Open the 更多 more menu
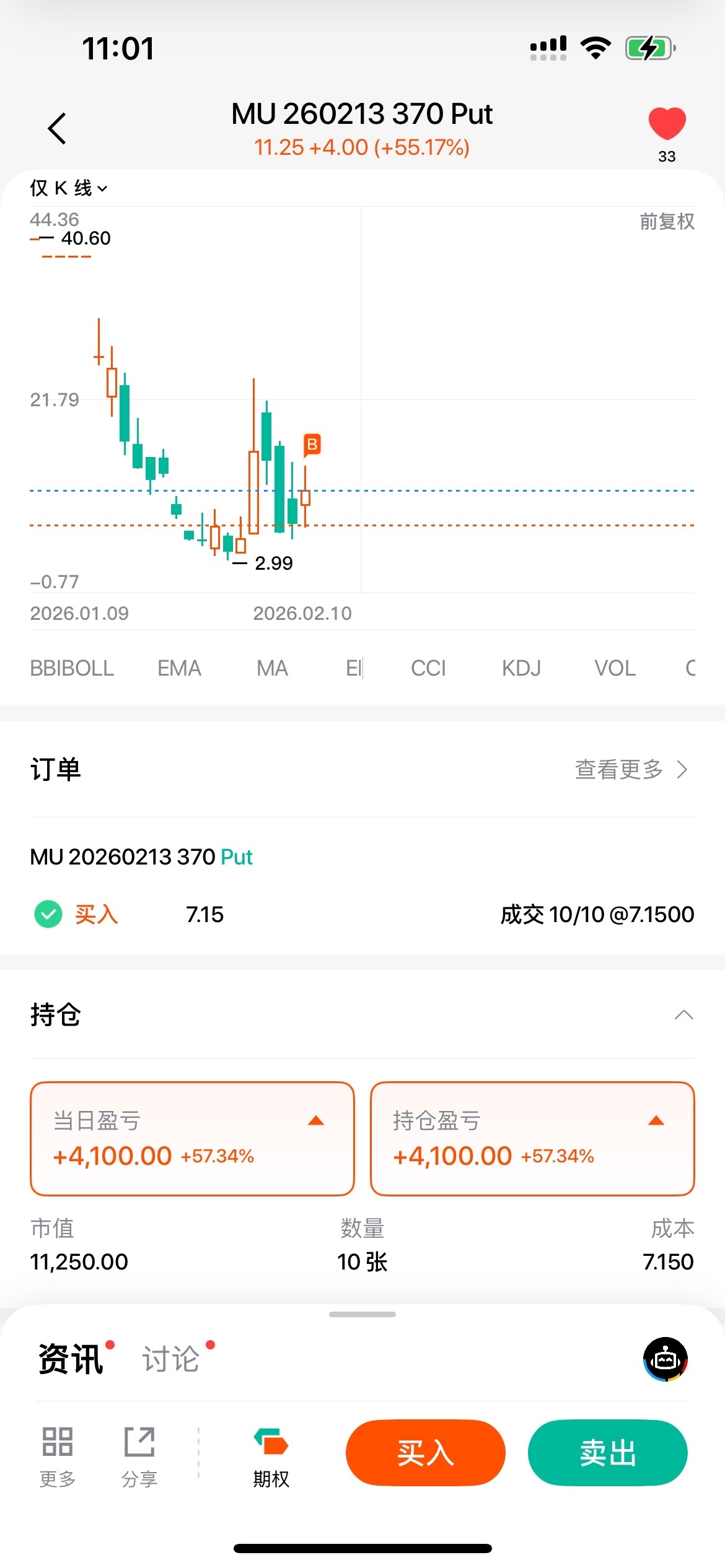Viewport: 725px width, 1568px height. click(58, 1456)
